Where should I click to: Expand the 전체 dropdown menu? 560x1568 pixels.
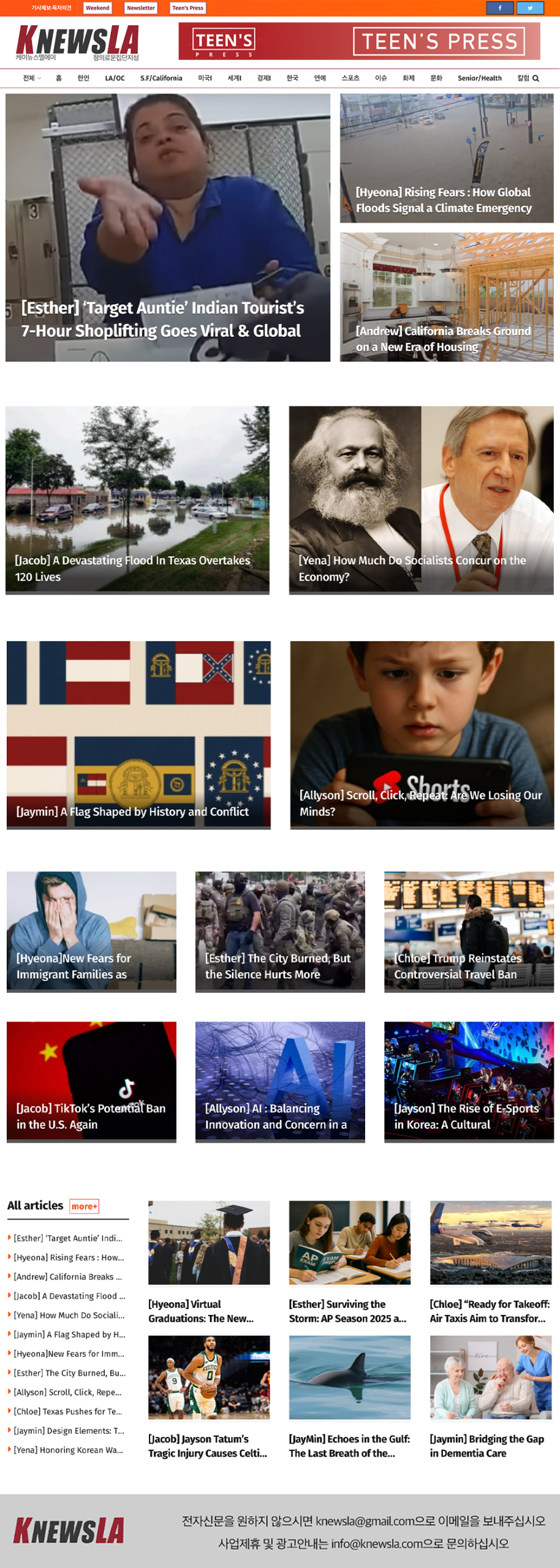tap(32, 78)
